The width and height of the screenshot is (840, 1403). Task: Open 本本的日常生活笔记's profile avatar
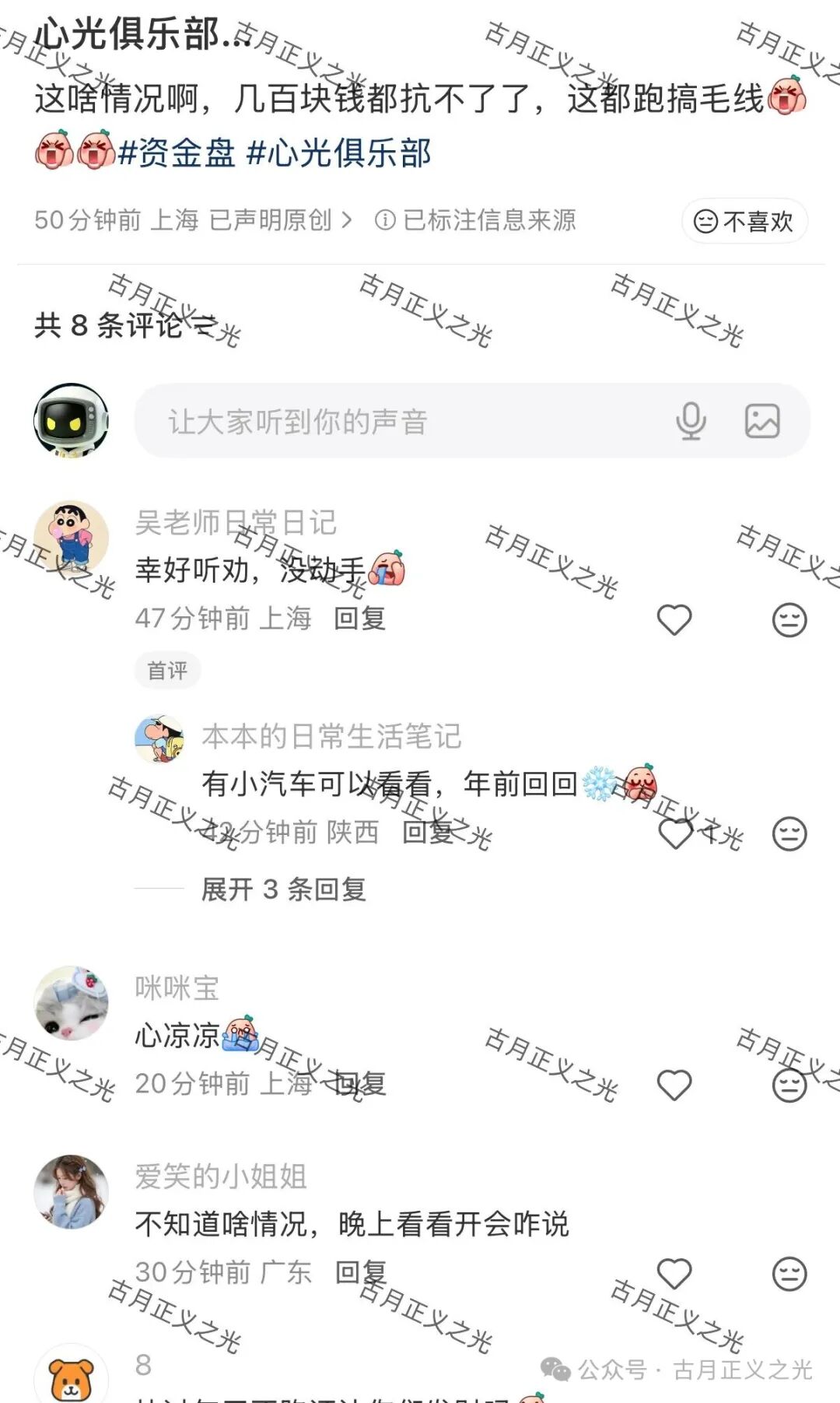159,738
